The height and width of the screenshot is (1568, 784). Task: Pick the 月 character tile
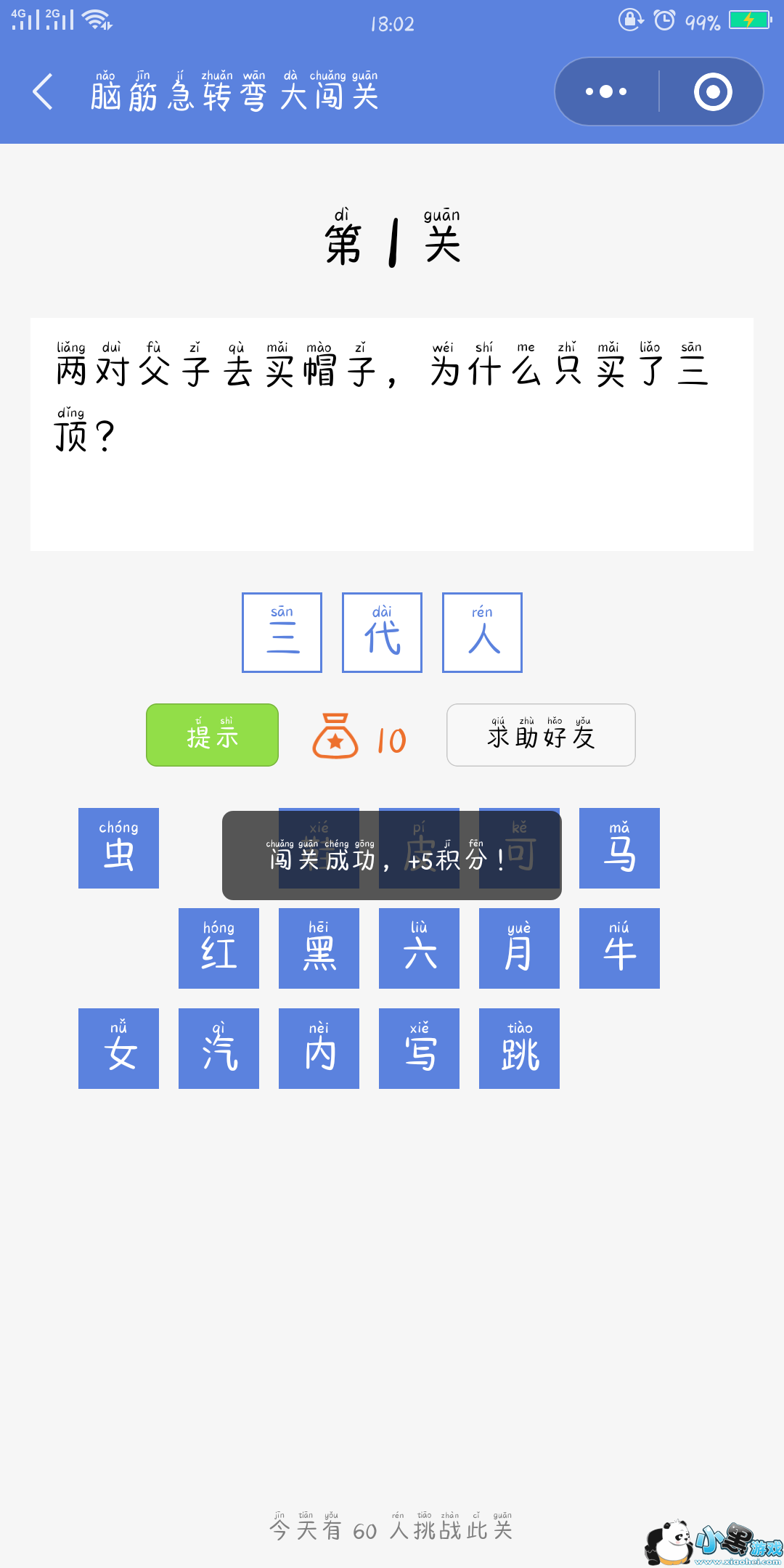(519, 948)
